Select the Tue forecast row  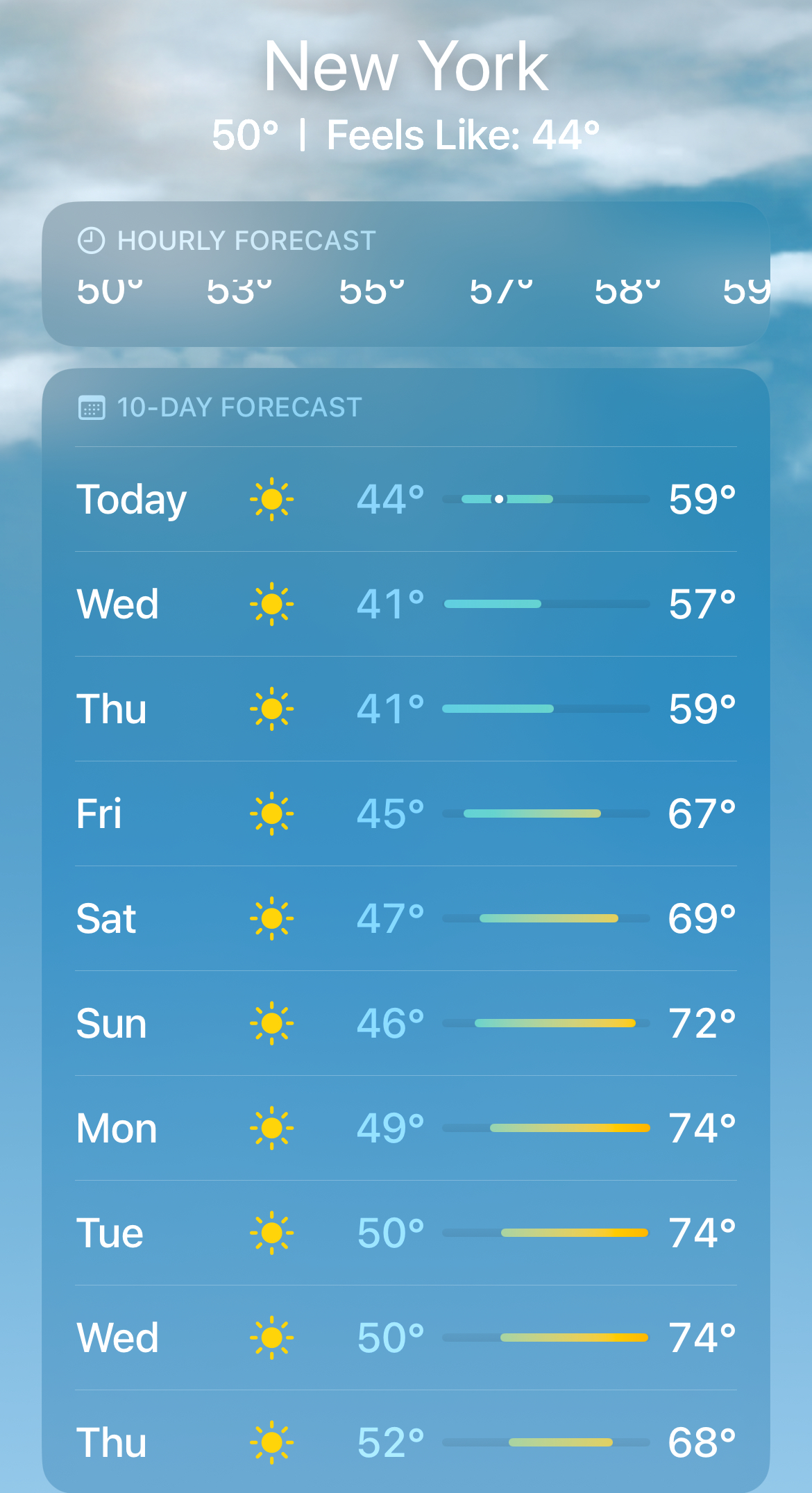point(406,1233)
